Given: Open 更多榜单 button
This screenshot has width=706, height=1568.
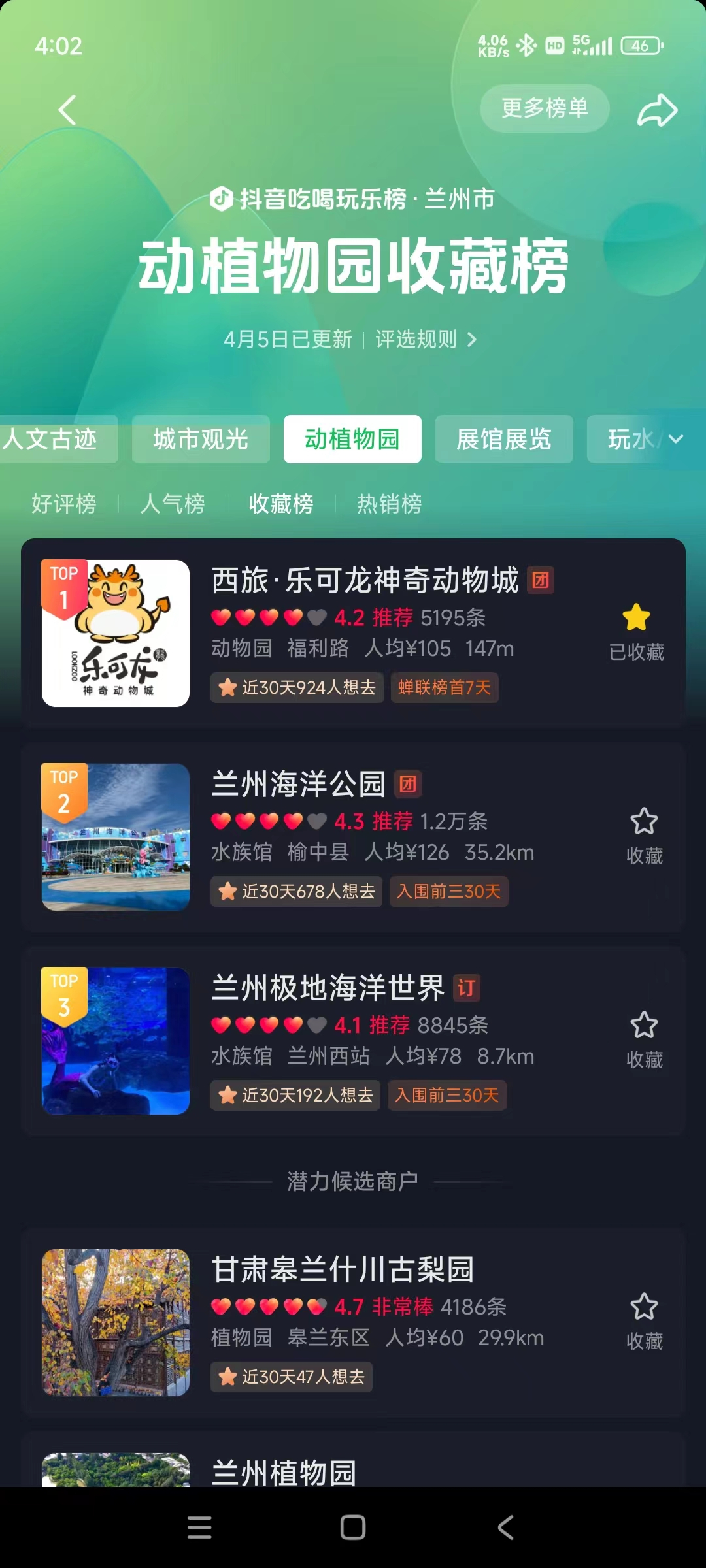Looking at the screenshot, I should point(545,108).
